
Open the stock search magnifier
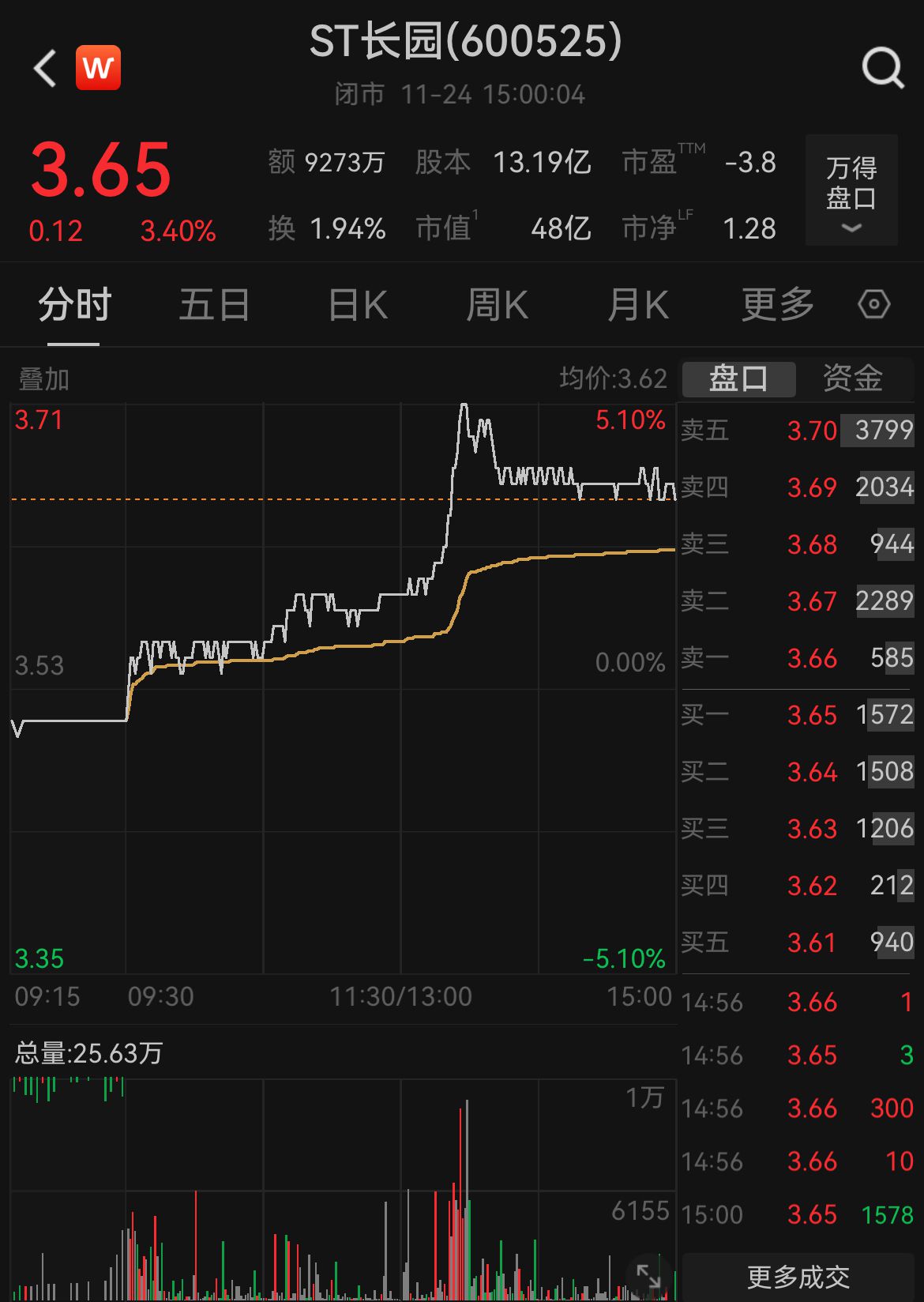point(882,68)
